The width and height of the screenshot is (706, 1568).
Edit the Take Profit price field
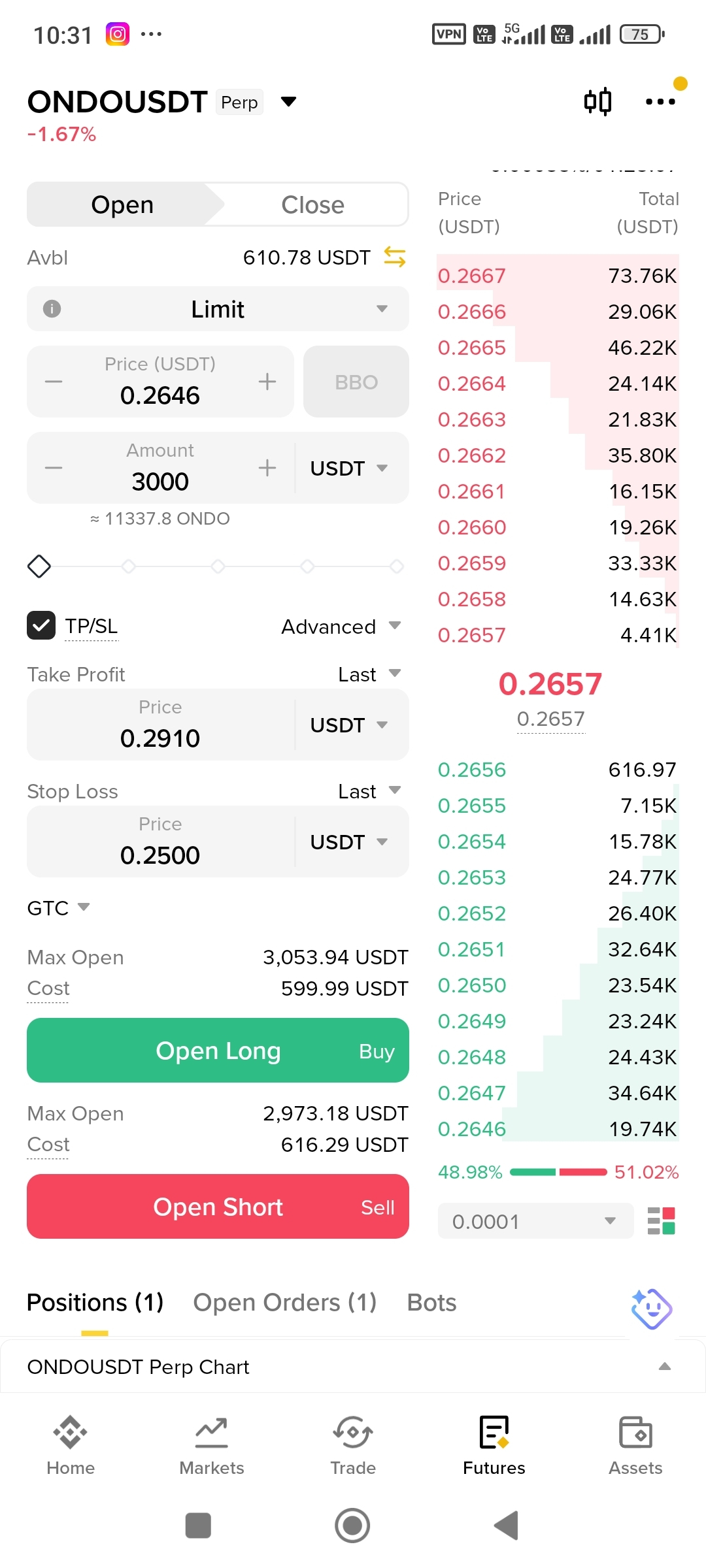point(160,737)
